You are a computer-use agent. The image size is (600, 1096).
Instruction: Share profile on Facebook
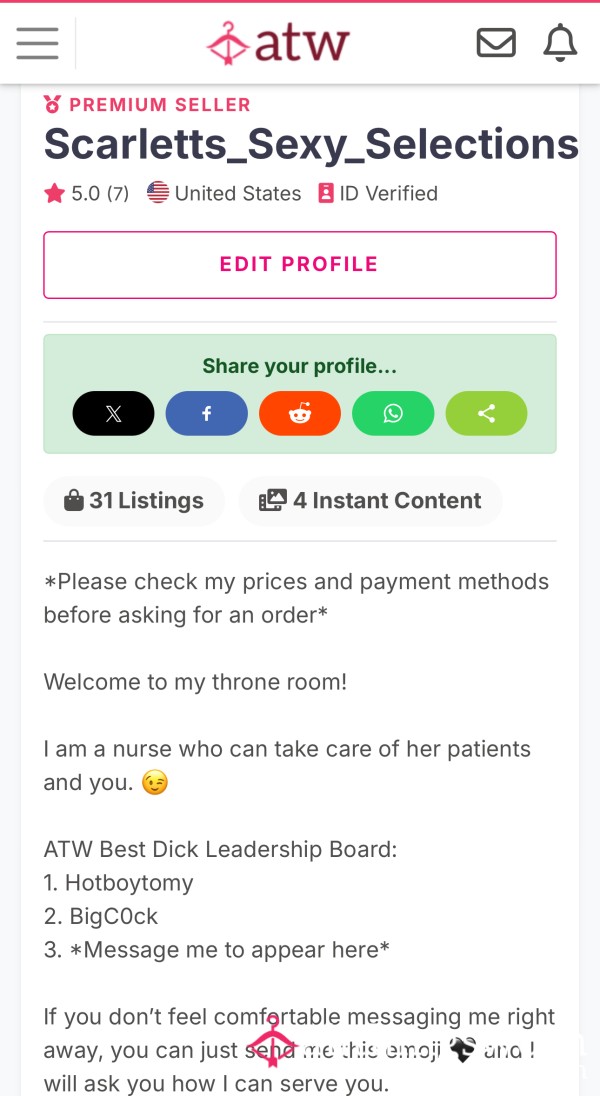tap(206, 413)
